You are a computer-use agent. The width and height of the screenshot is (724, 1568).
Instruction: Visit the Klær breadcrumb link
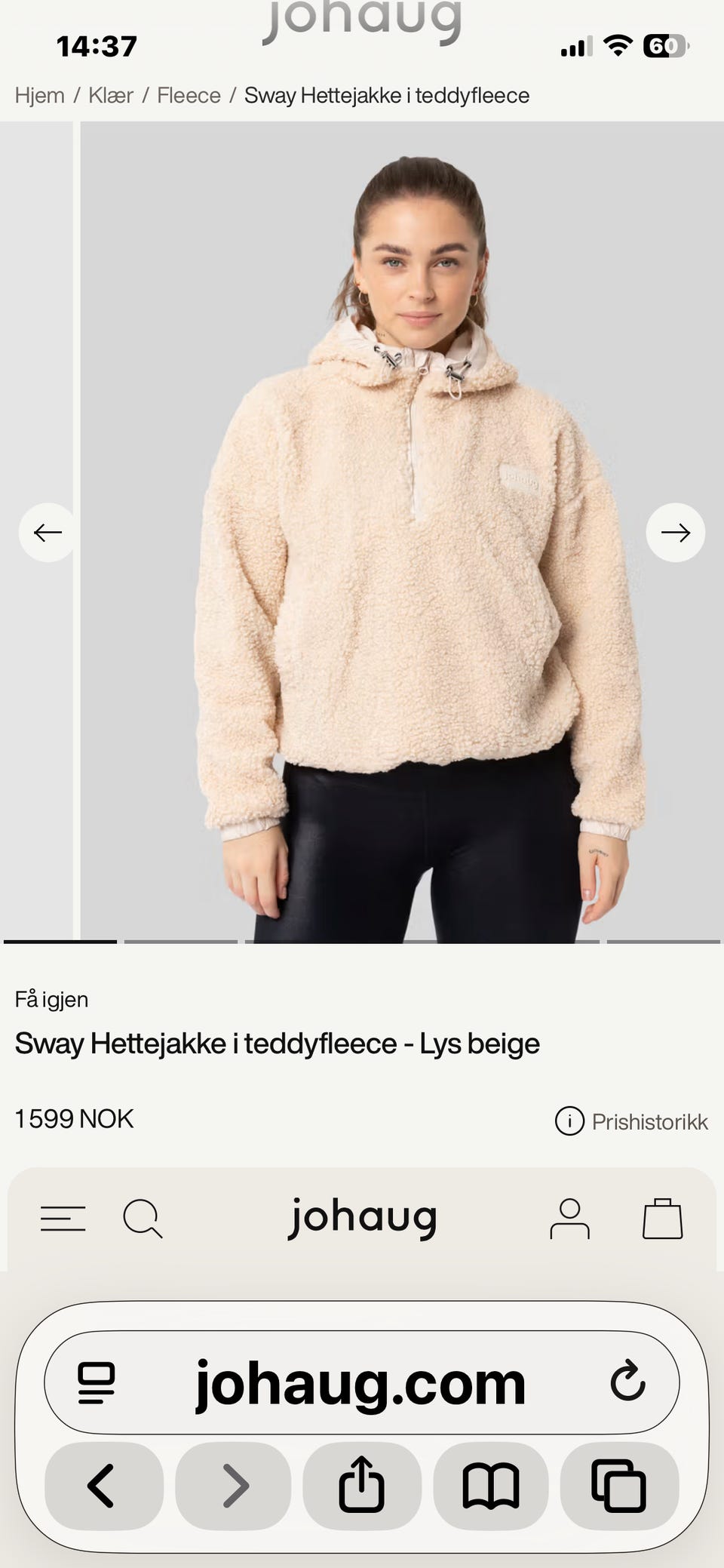pos(110,95)
